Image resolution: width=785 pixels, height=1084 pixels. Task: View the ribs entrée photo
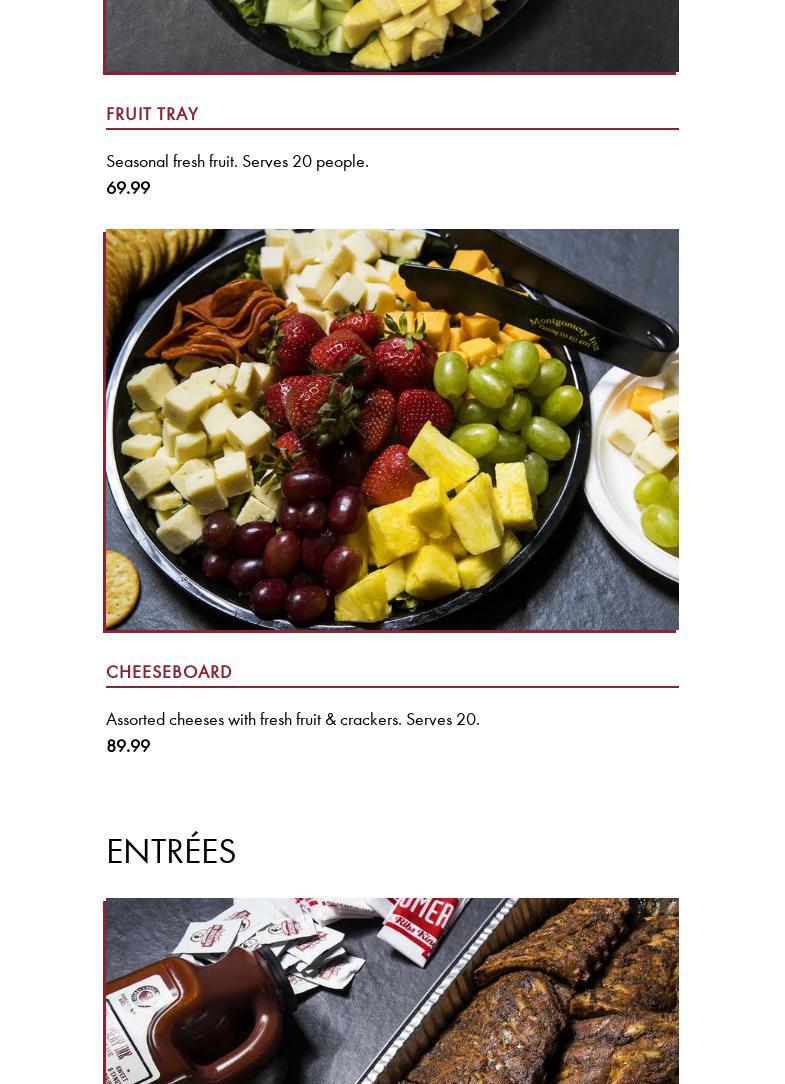point(392,990)
